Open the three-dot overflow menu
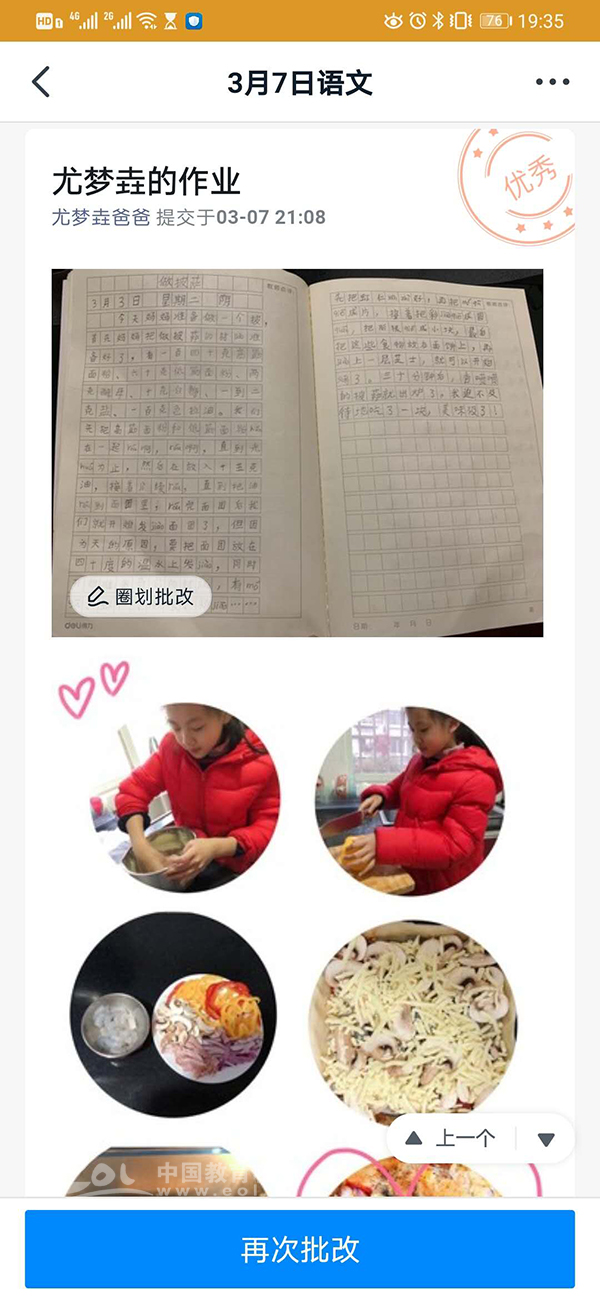Image resolution: width=600 pixels, height=1300 pixels. point(552,82)
